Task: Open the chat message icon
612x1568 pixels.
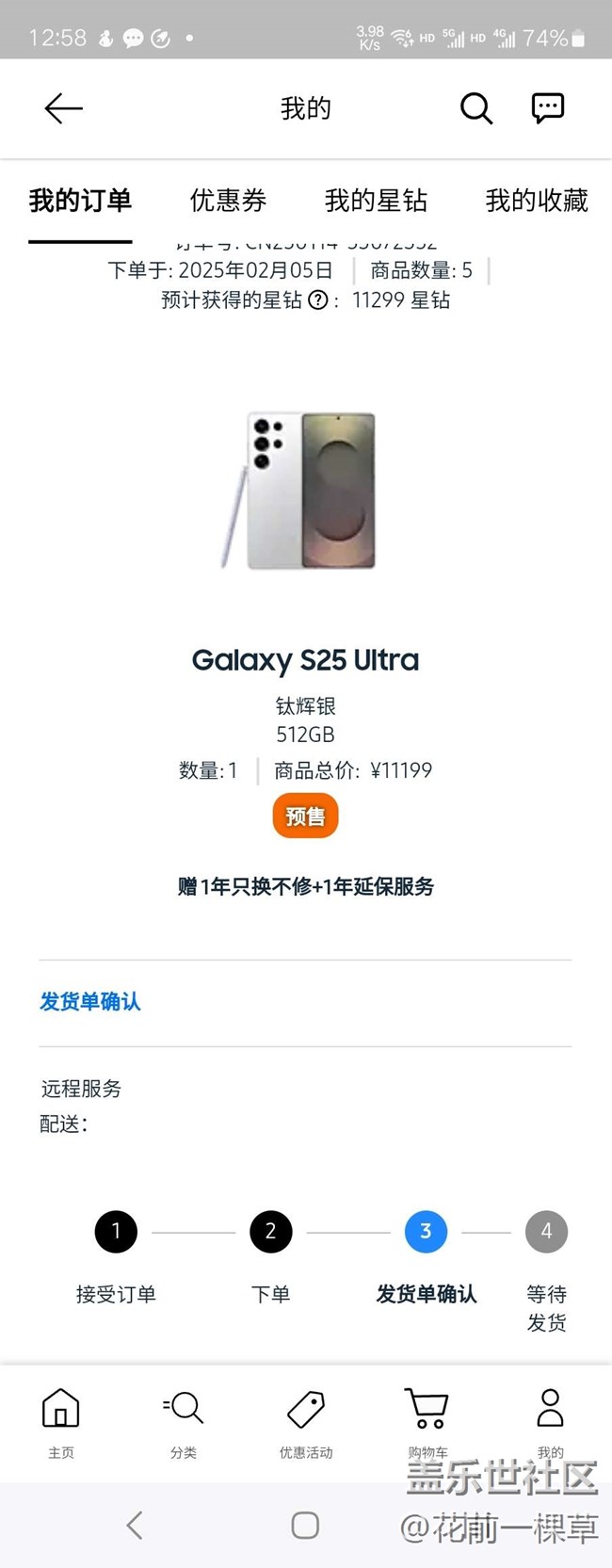Action: (548, 108)
